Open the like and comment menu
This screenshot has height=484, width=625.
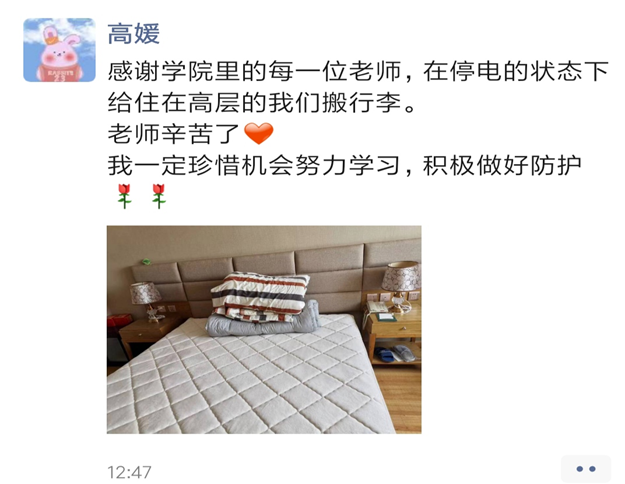[x=585, y=468]
